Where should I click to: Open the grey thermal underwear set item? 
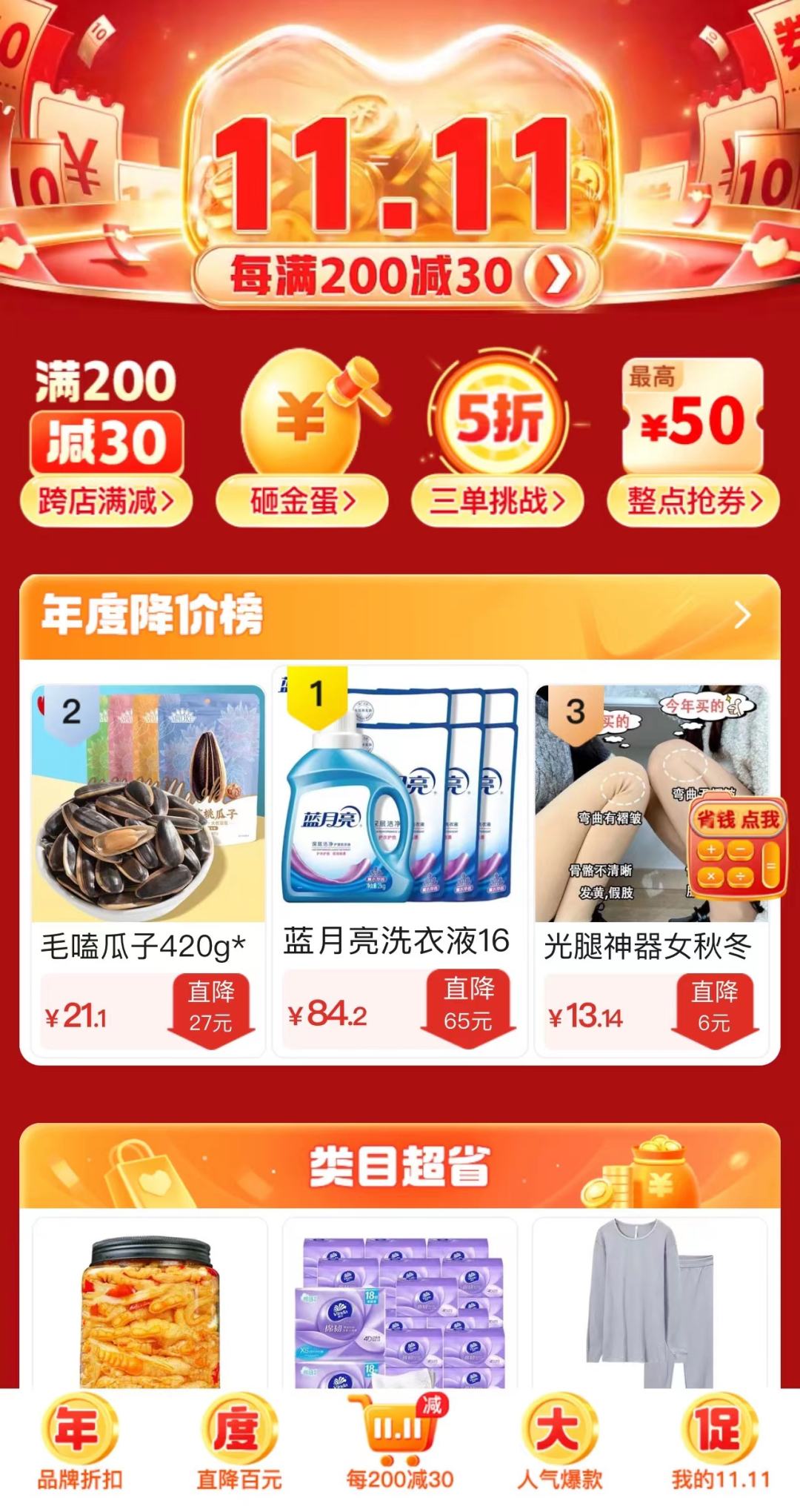[650, 1310]
